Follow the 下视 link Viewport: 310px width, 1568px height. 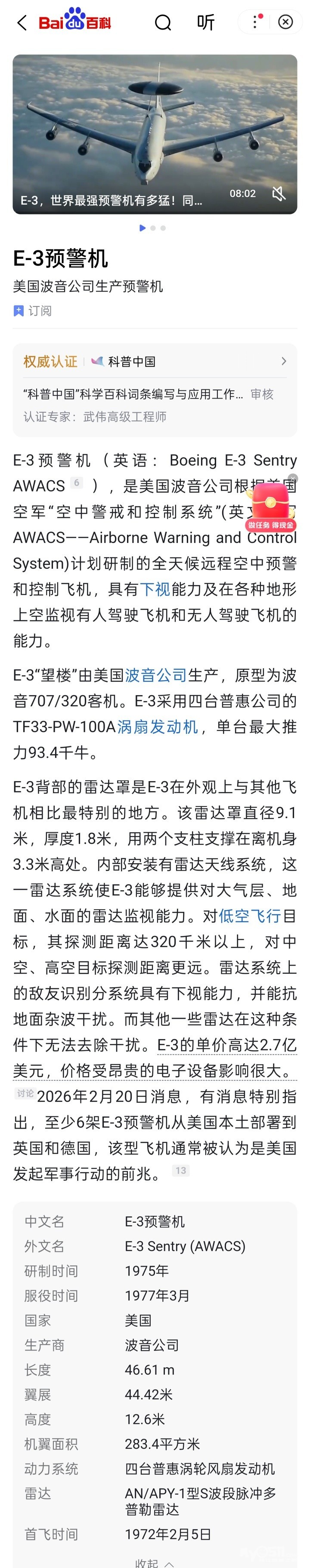coord(155,589)
